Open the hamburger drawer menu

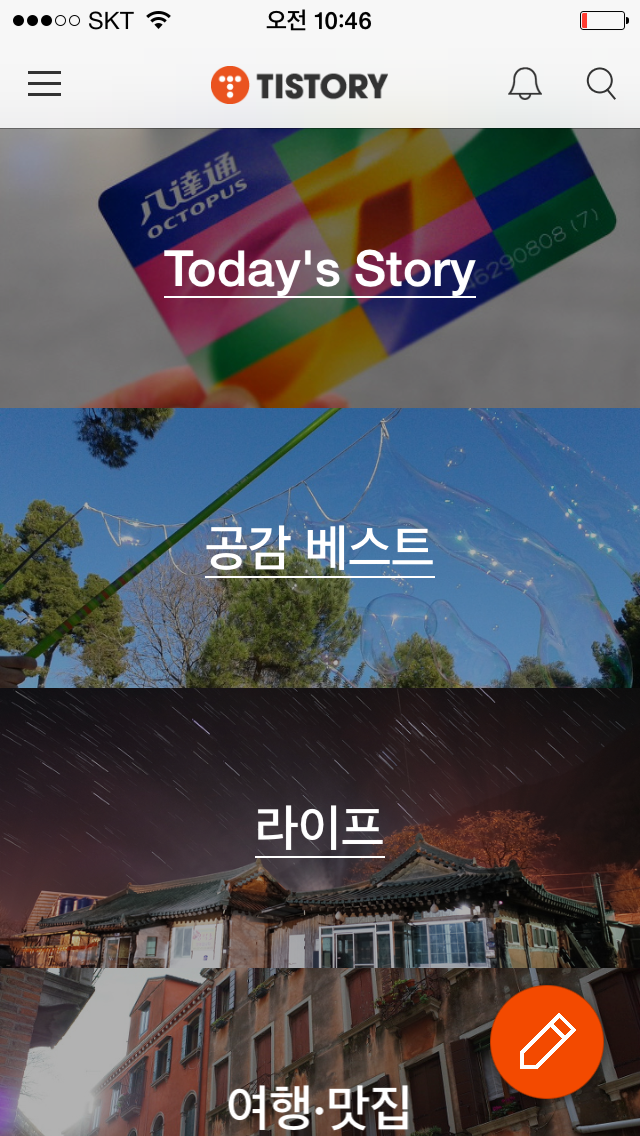pos(44,84)
